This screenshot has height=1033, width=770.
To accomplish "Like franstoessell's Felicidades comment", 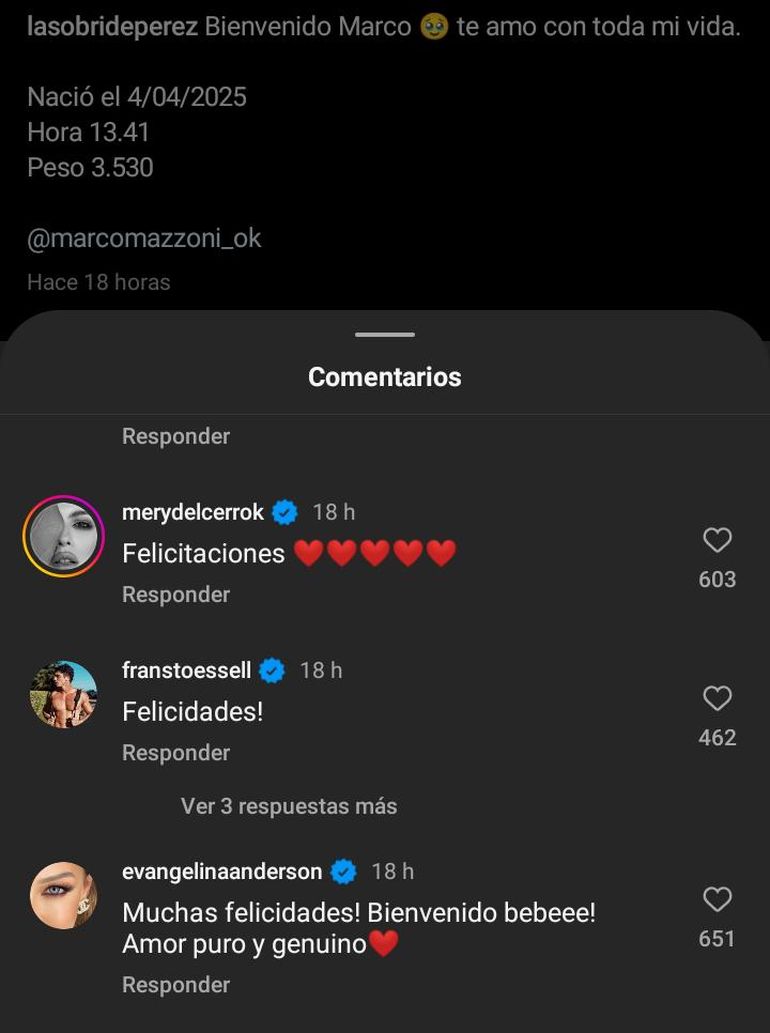I will (717, 698).
